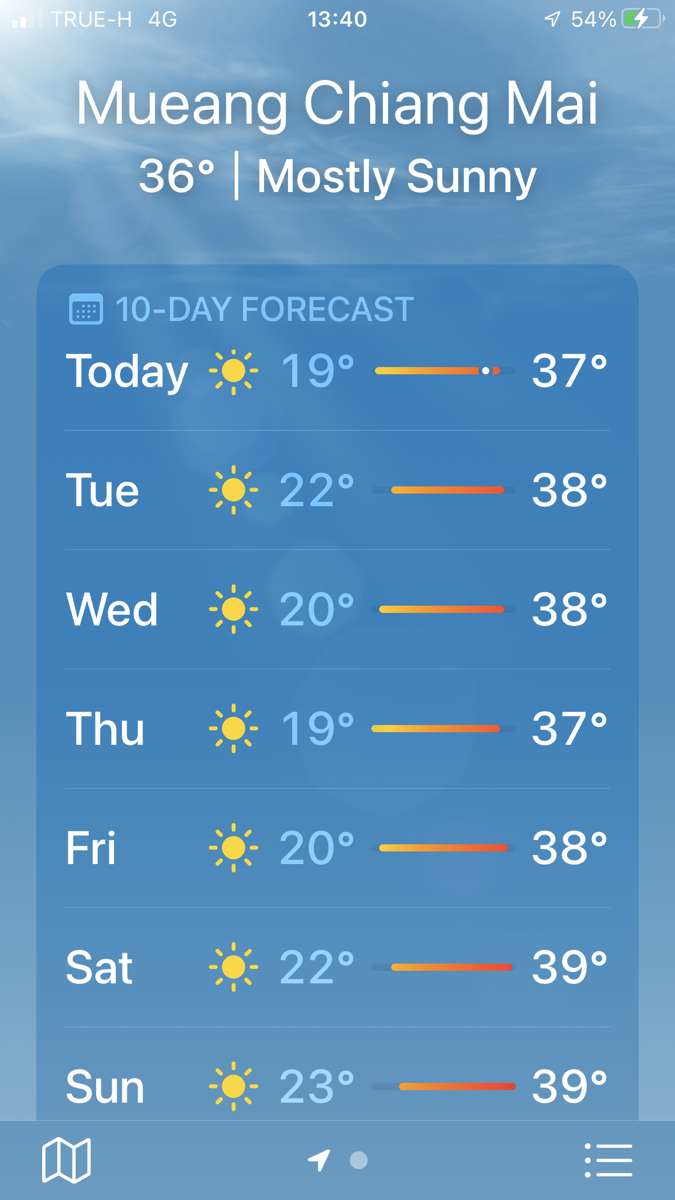
Task: Select the second location page dot
Action: pos(359,1160)
